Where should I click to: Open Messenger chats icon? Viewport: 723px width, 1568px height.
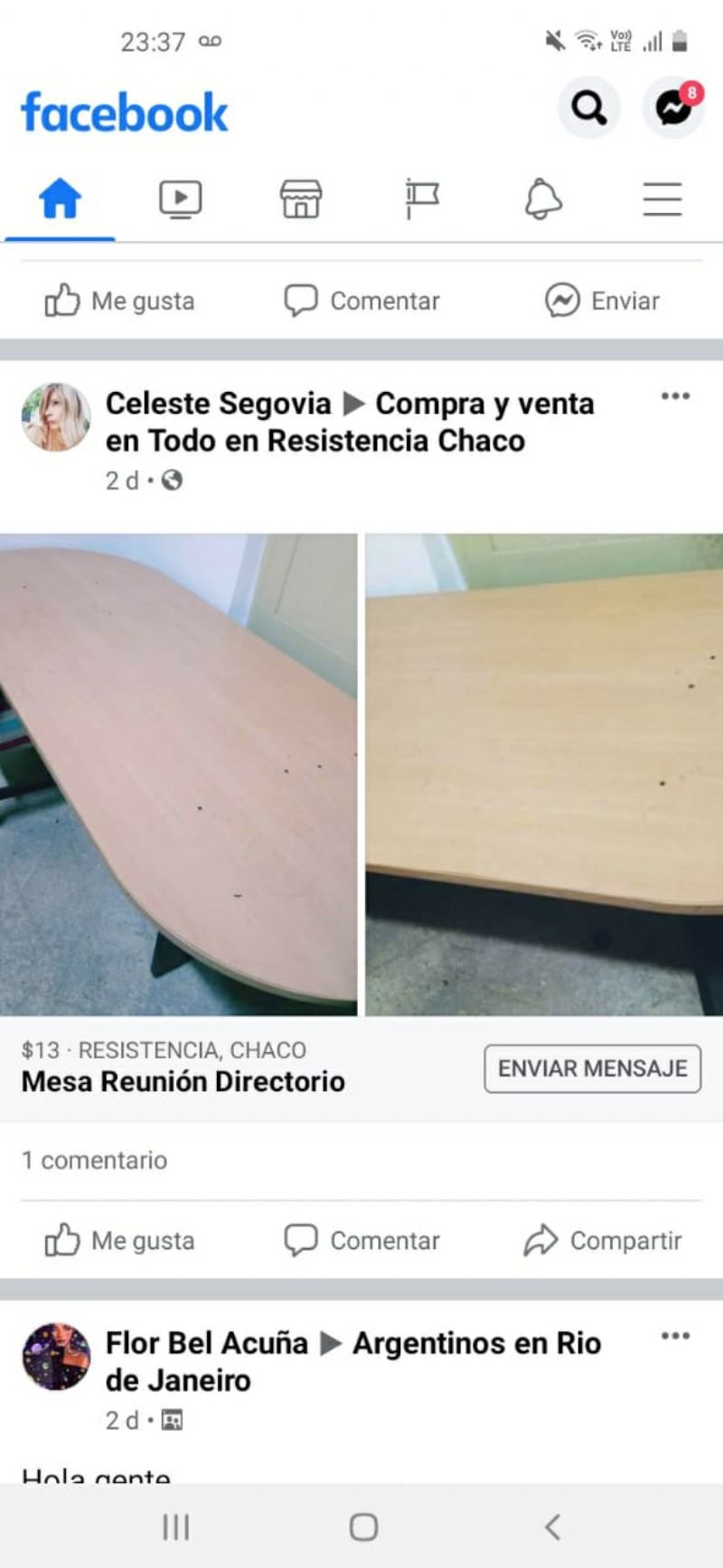672,108
